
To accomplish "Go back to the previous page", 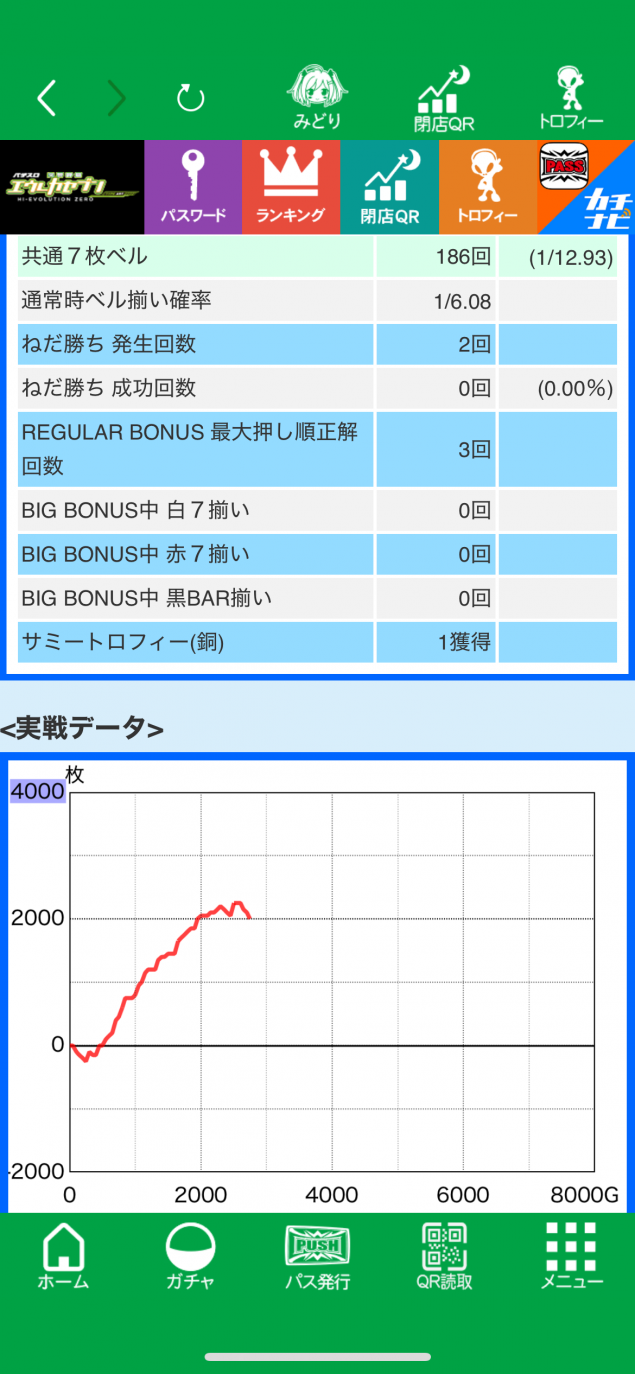I will tap(46, 98).
